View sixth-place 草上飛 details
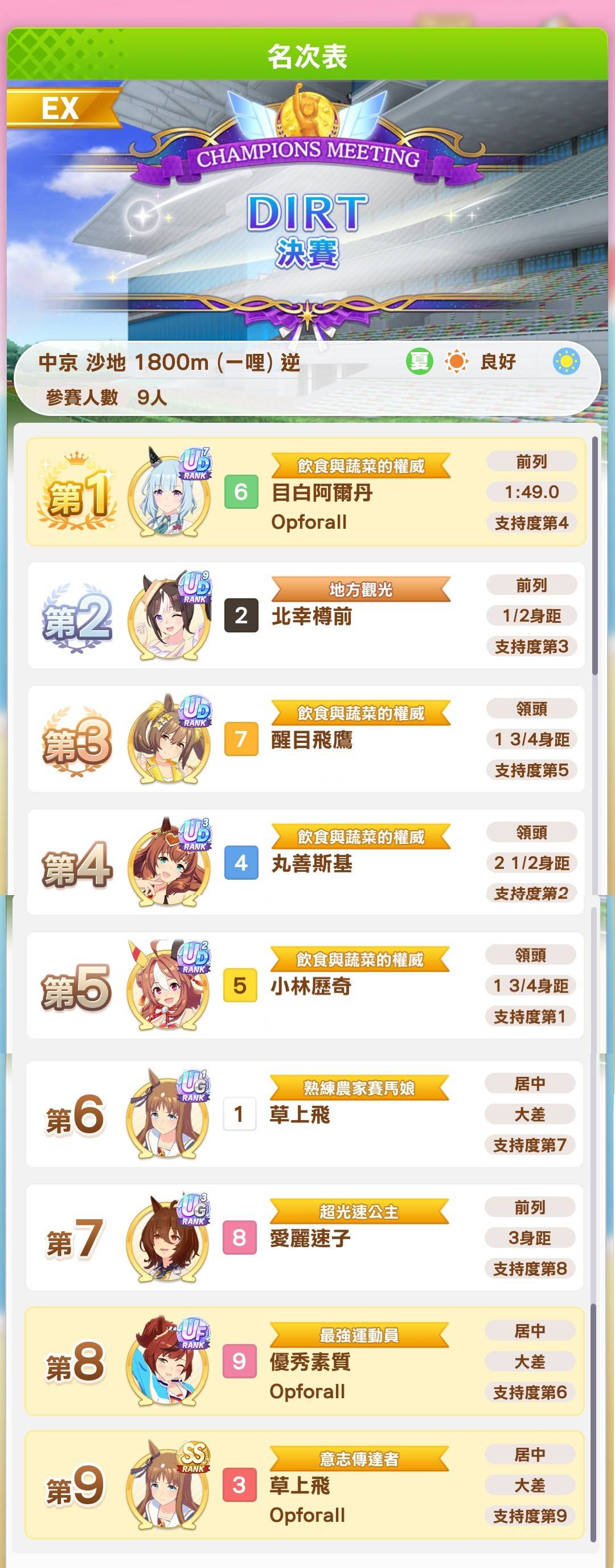Image resolution: width=615 pixels, height=1568 pixels. (306, 1114)
